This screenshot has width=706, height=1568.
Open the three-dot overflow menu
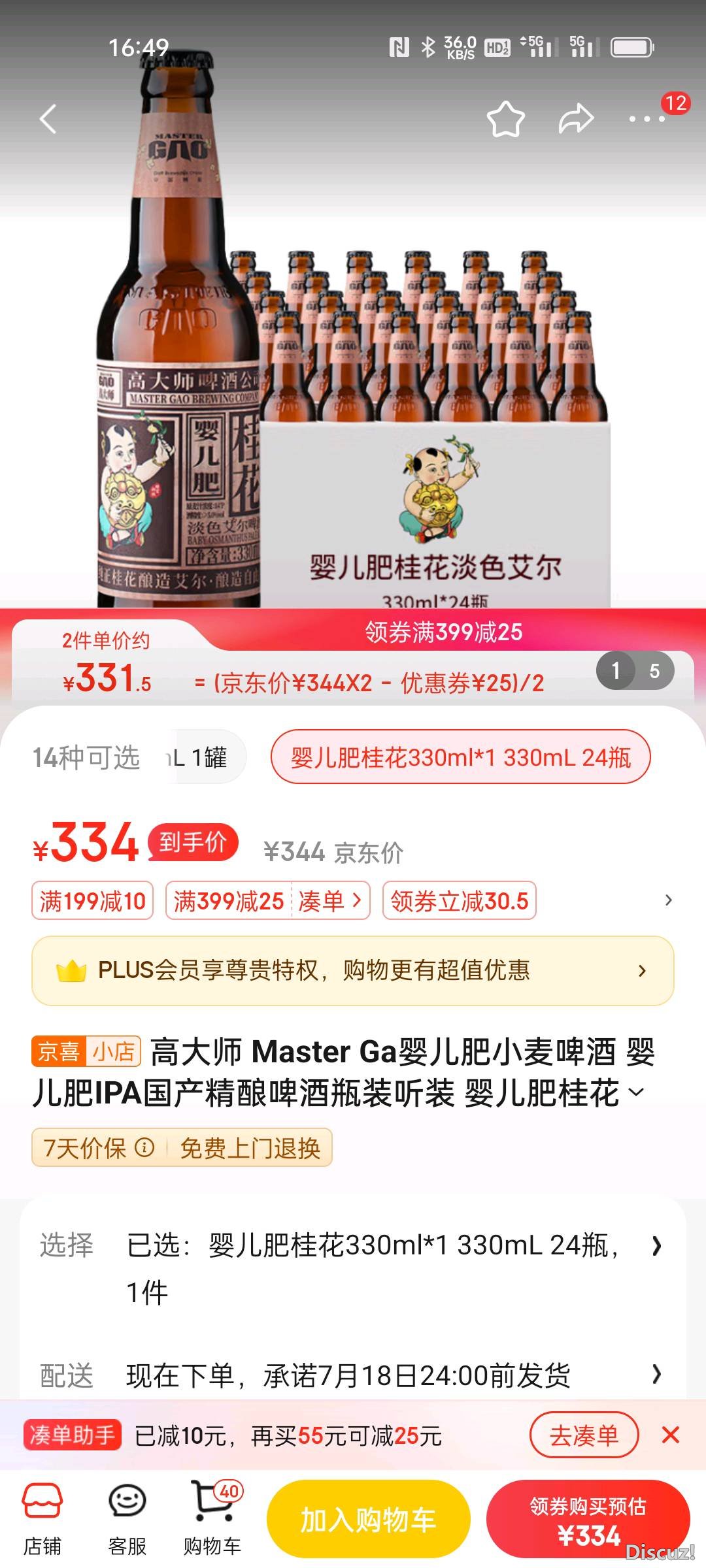647,119
